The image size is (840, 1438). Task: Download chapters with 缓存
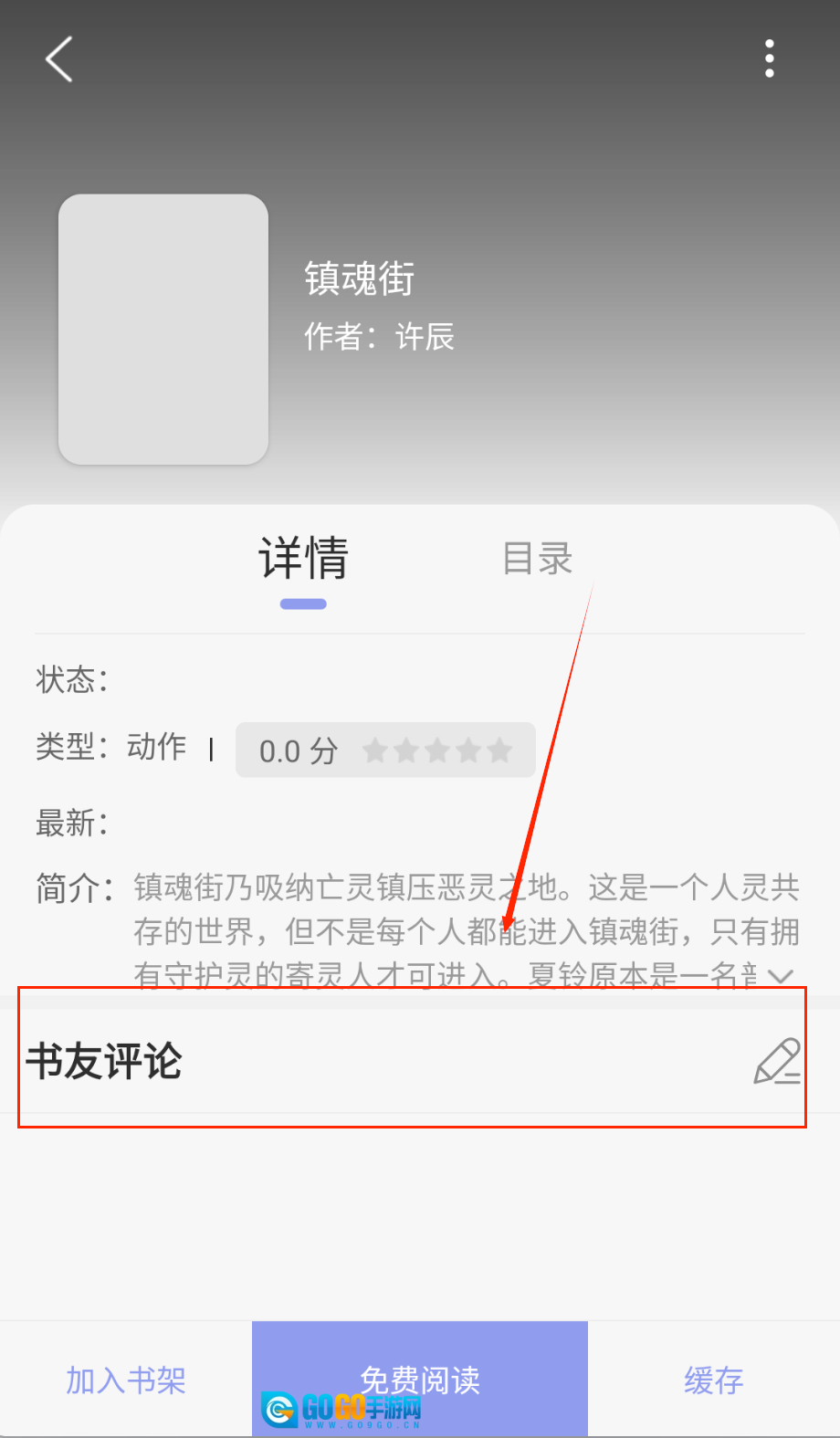[x=714, y=1380]
